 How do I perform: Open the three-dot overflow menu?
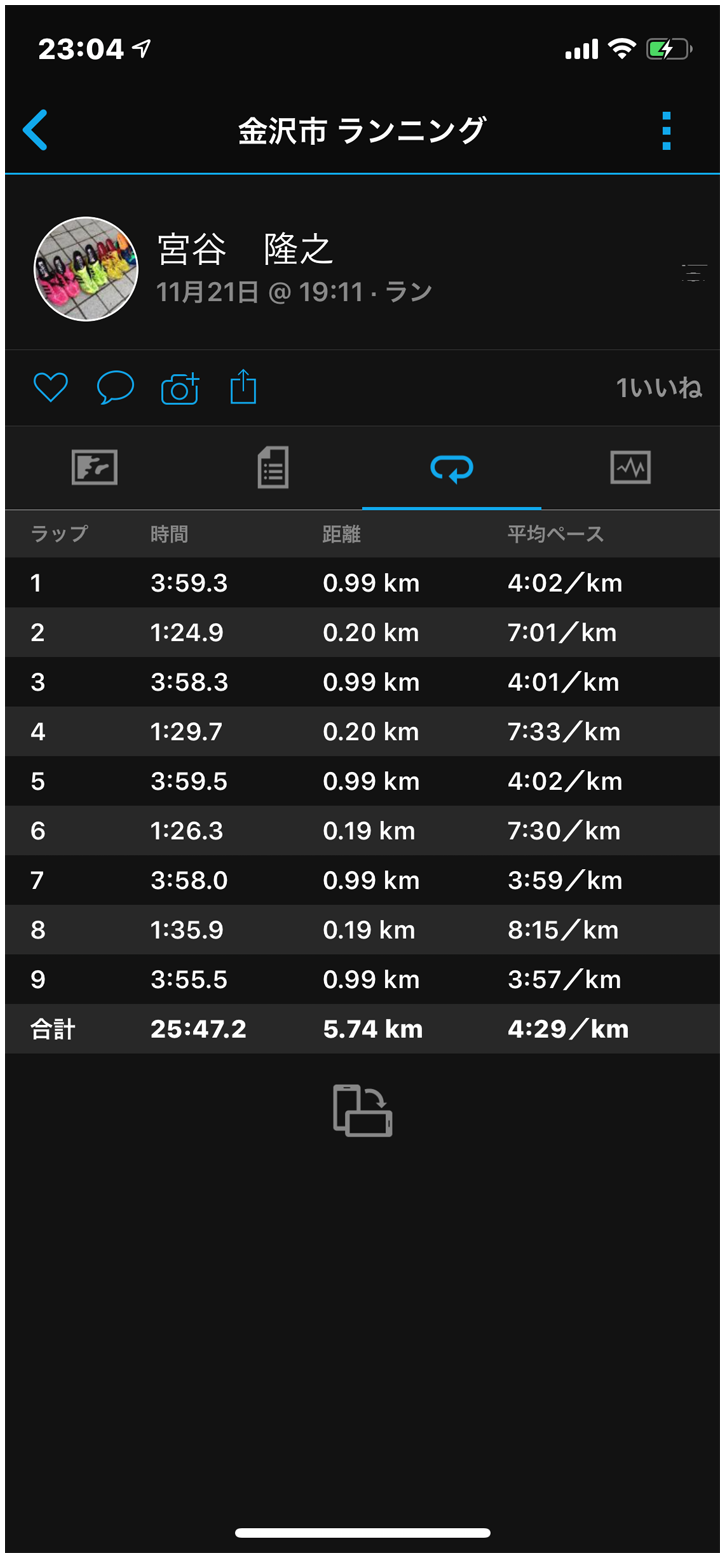[666, 131]
